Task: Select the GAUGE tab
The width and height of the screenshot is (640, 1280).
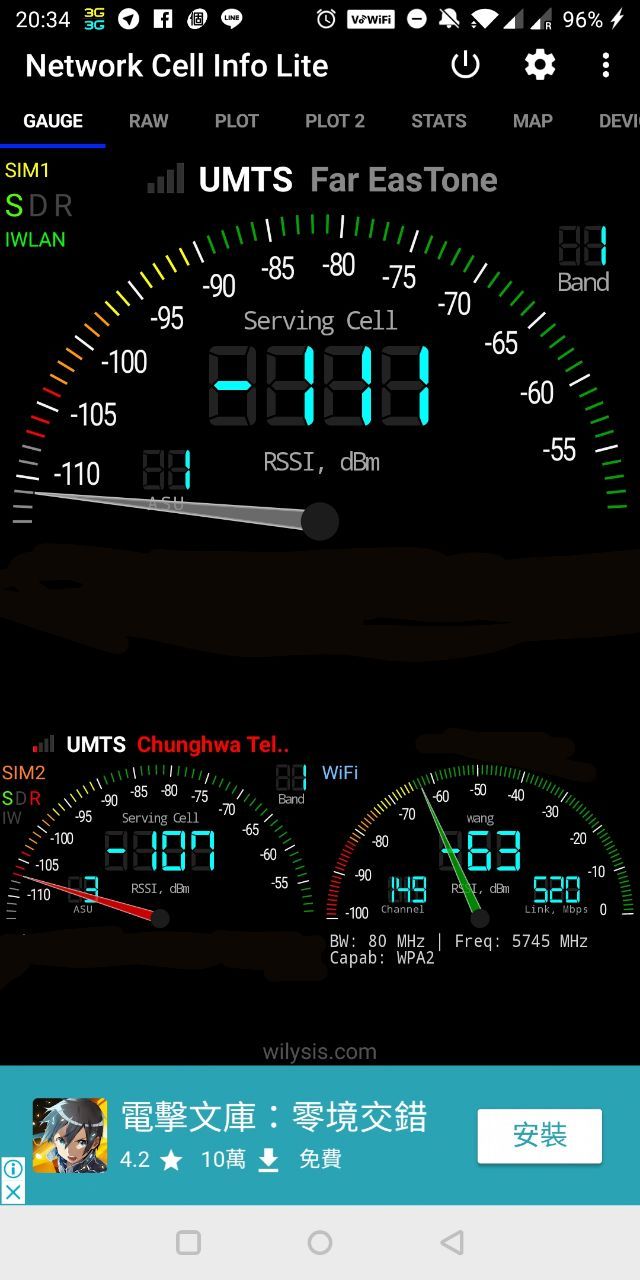Action: pyautogui.click(x=53, y=121)
